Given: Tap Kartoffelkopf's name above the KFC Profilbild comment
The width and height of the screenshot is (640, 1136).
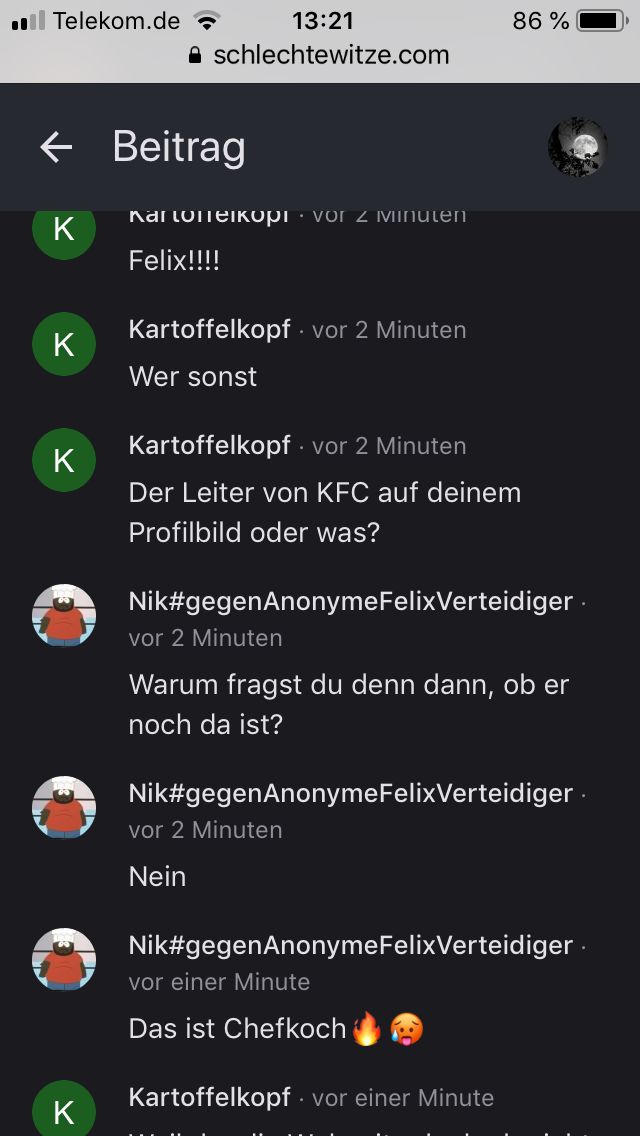Looking at the screenshot, I should click(210, 445).
